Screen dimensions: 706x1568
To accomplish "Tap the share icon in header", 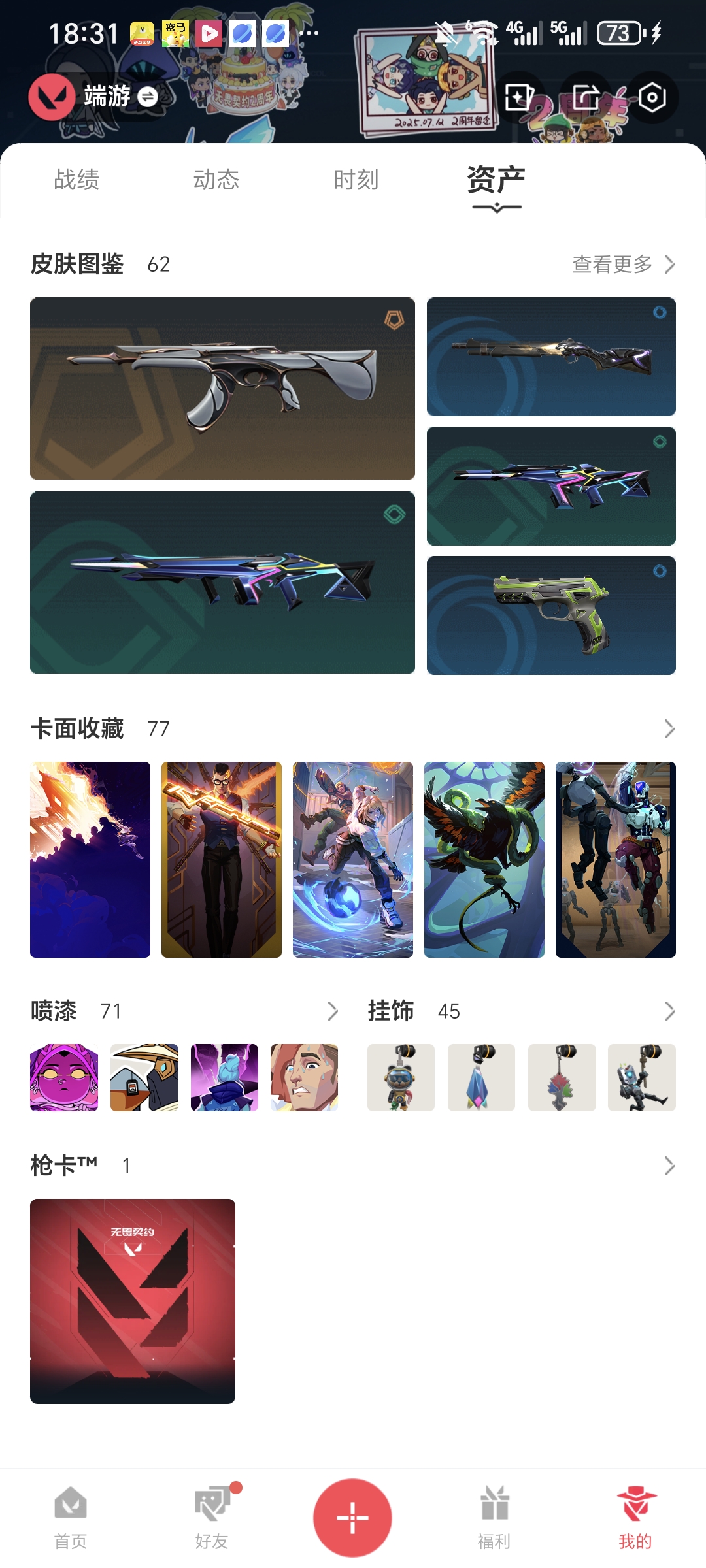I will [586, 98].
